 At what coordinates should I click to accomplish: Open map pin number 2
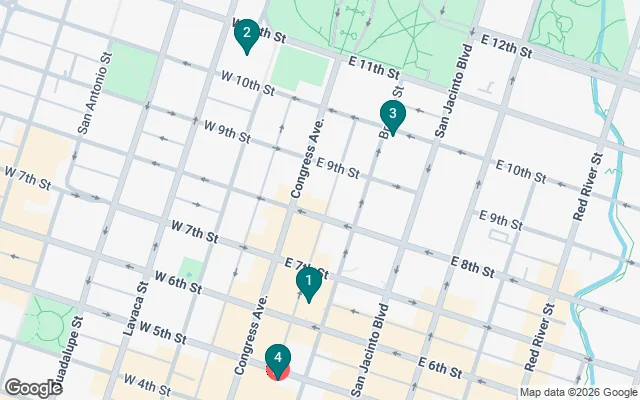tap(245, 34)
